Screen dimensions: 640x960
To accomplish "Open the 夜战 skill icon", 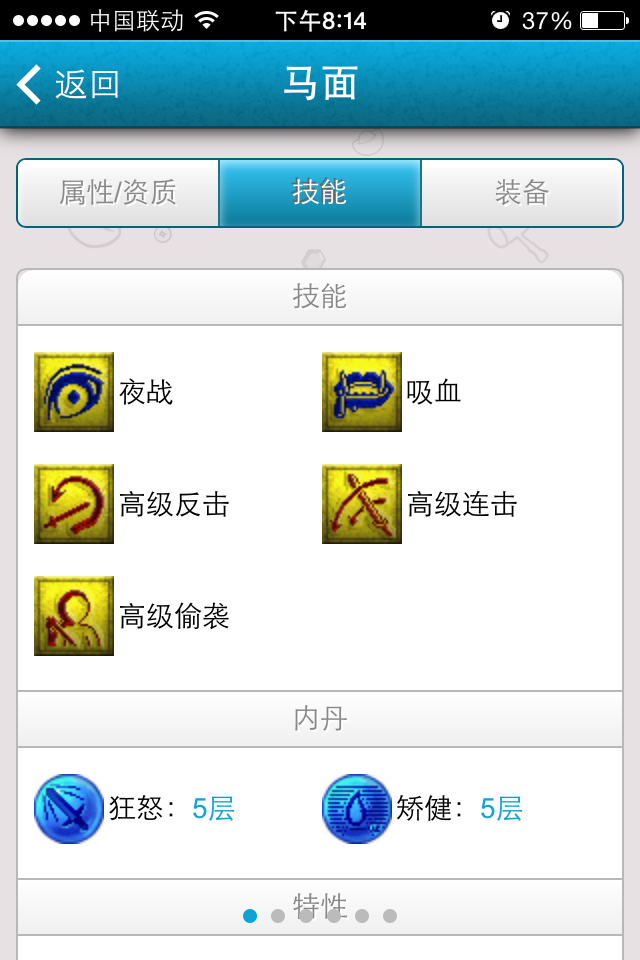I will click(x=74, y=392).
